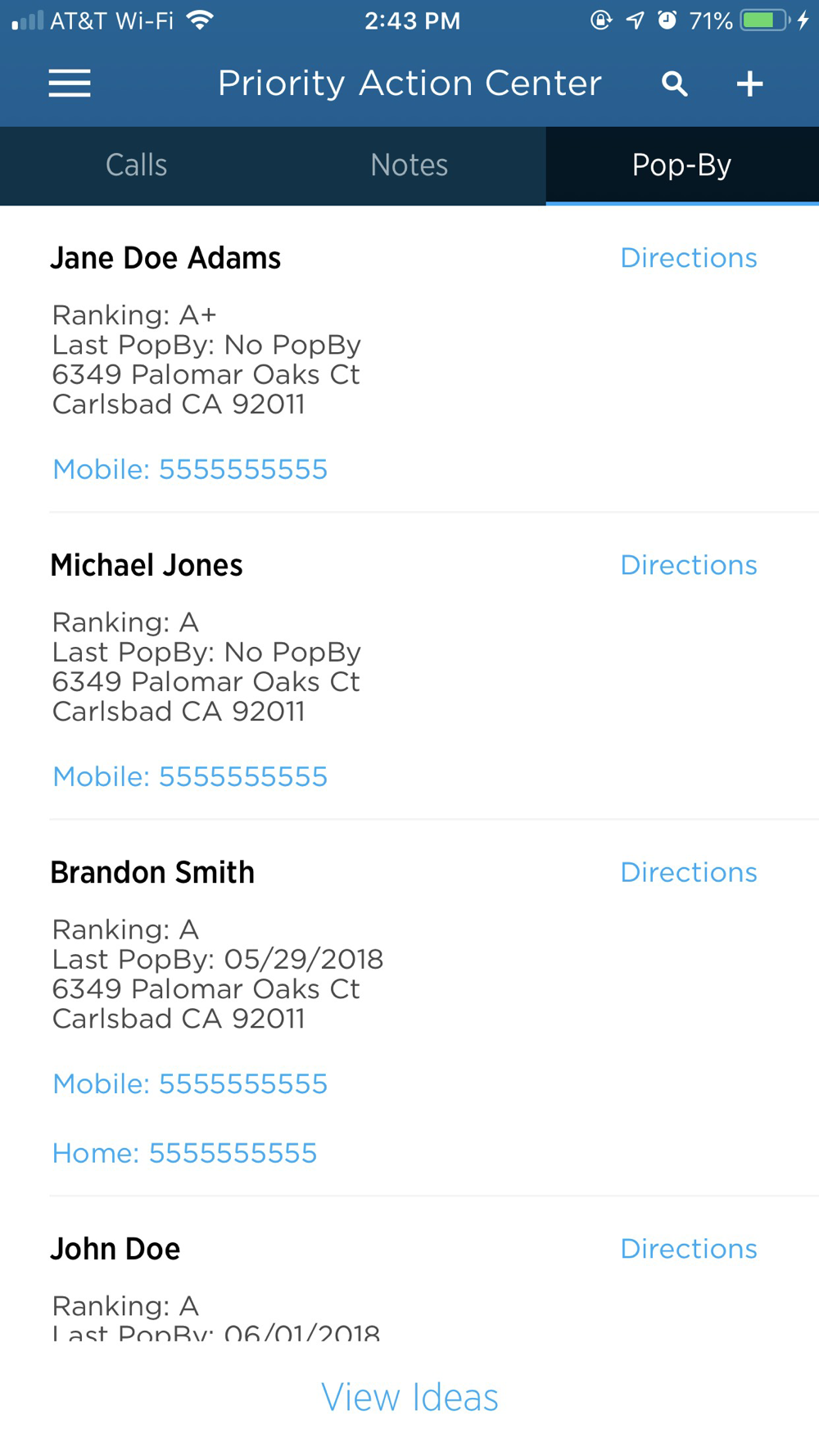This screenshot has height=1456, width=819.
Task: Get directions to Brandon Smith
Action: coord(688,872)
